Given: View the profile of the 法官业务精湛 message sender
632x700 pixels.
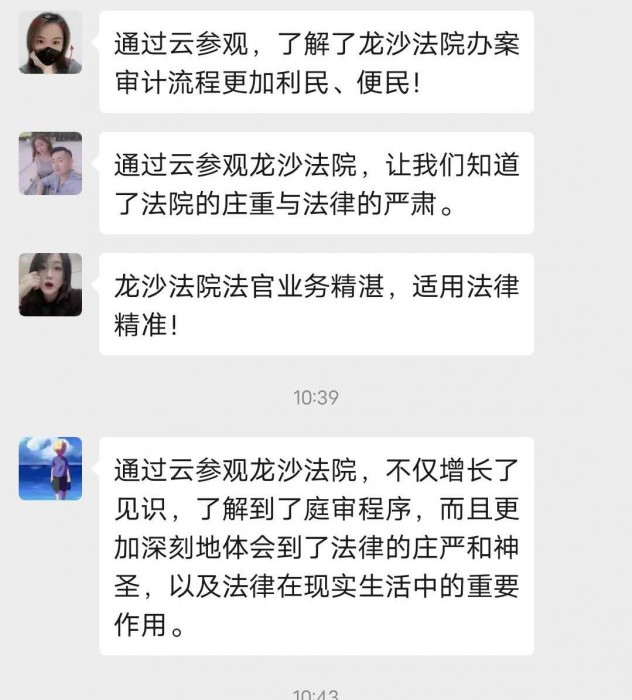Looking at the screenshot, I should point(50,284).
